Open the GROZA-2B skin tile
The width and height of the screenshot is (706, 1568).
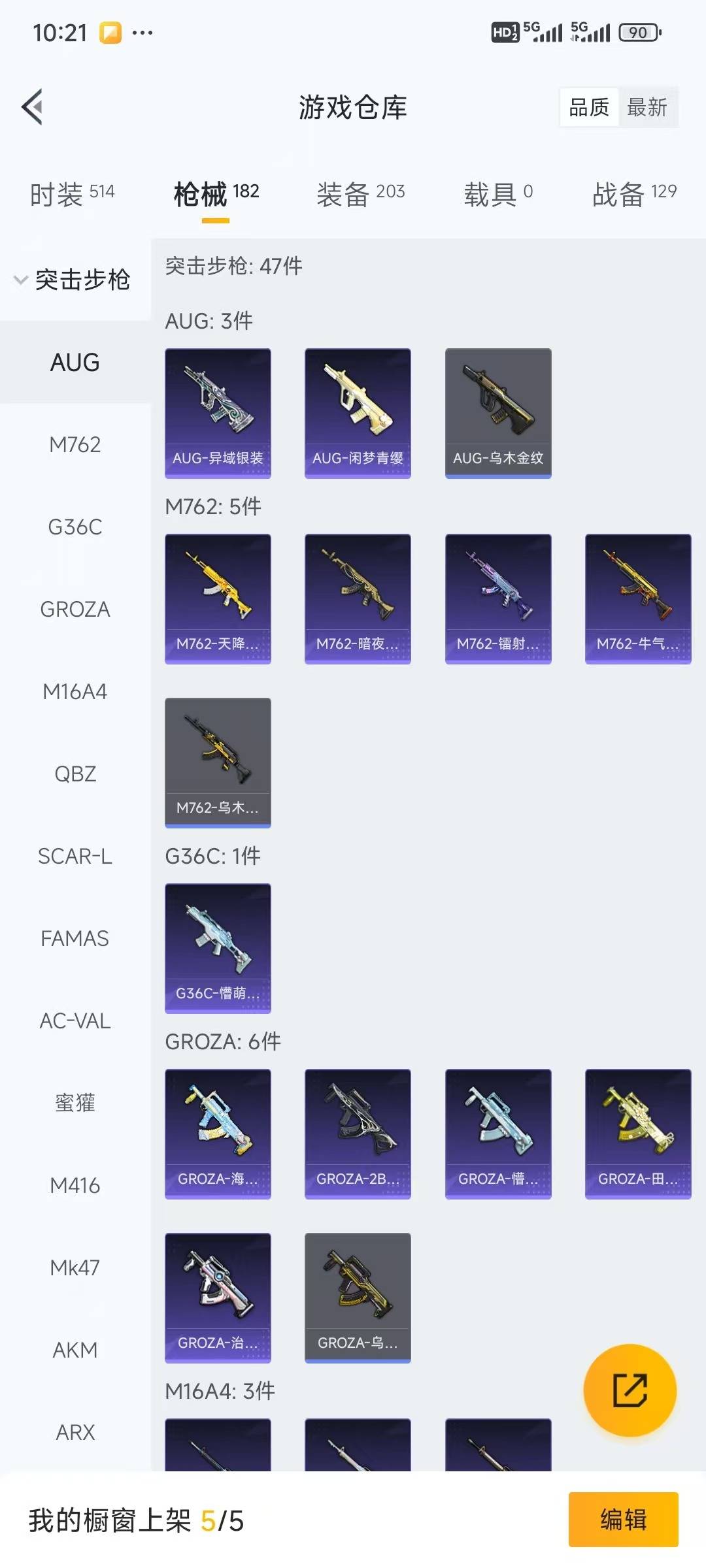358,1134
